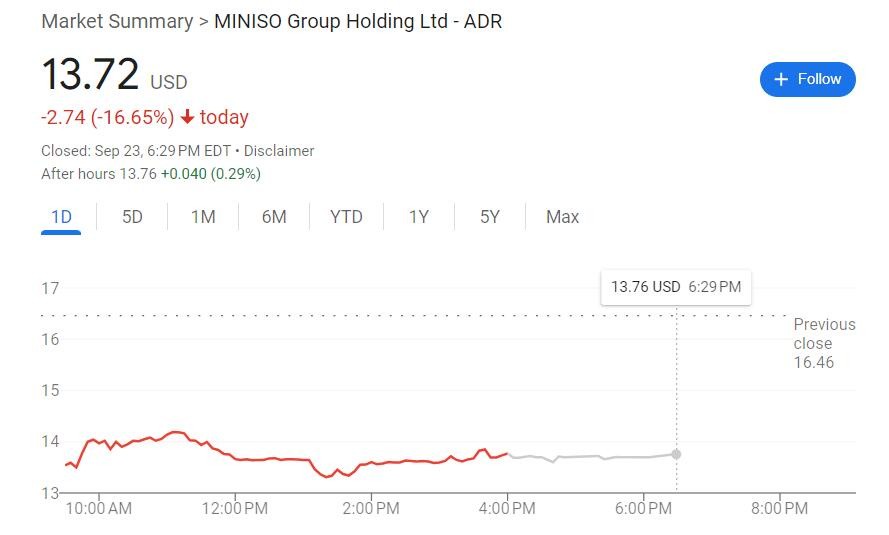View the YTD price chart
This screenshot has height=535, width=889.
[346, 217]
